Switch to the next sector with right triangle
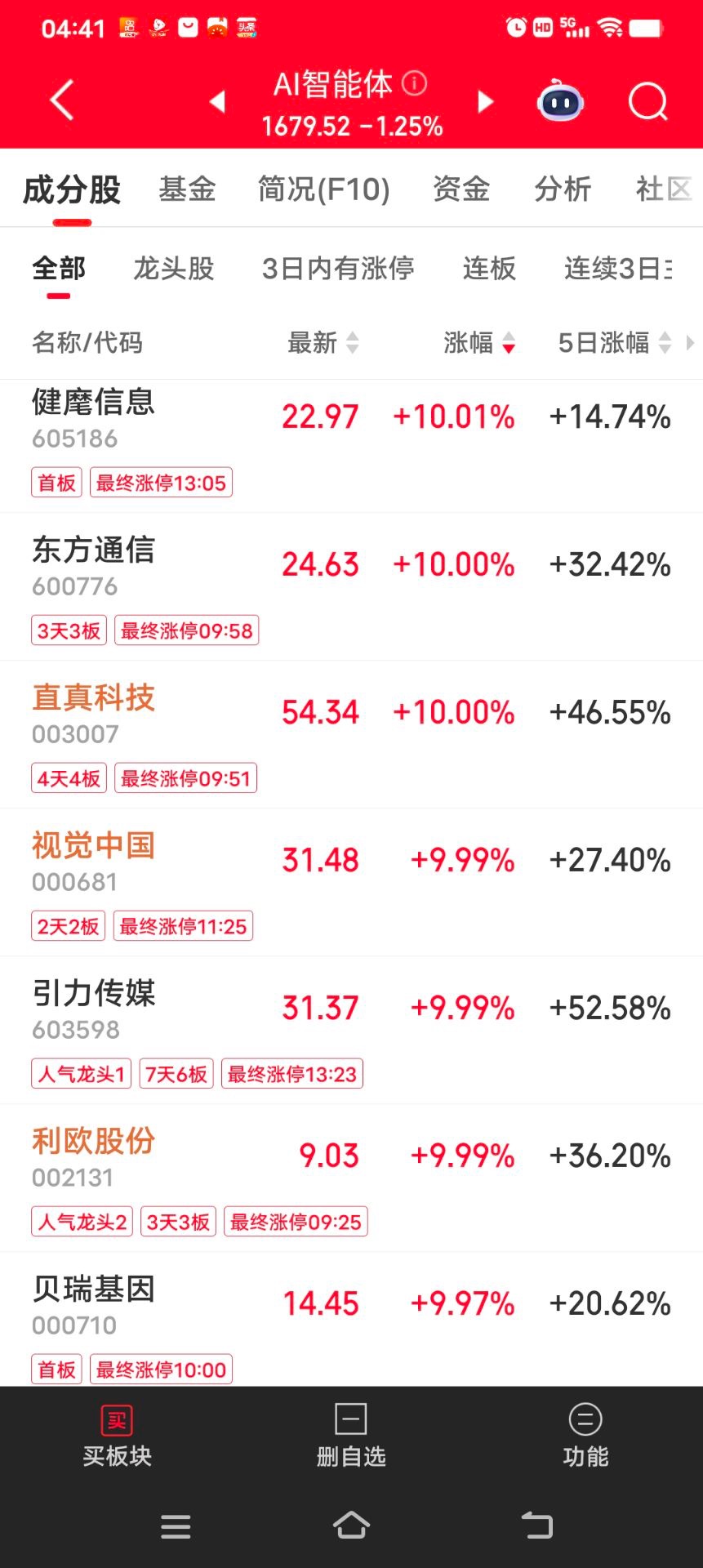The image size is (703, 1568). (x=485, y=101)
